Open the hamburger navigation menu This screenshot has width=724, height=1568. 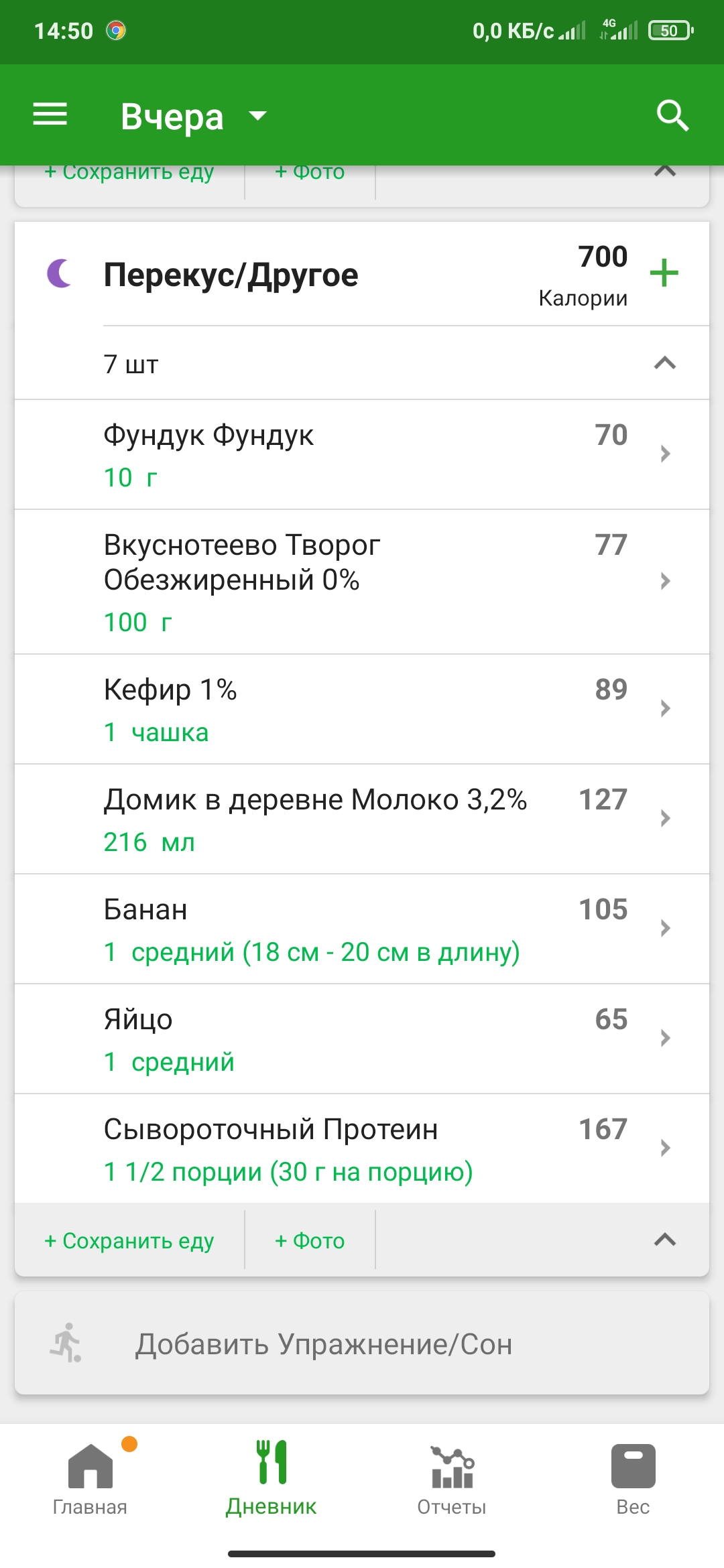50,115
